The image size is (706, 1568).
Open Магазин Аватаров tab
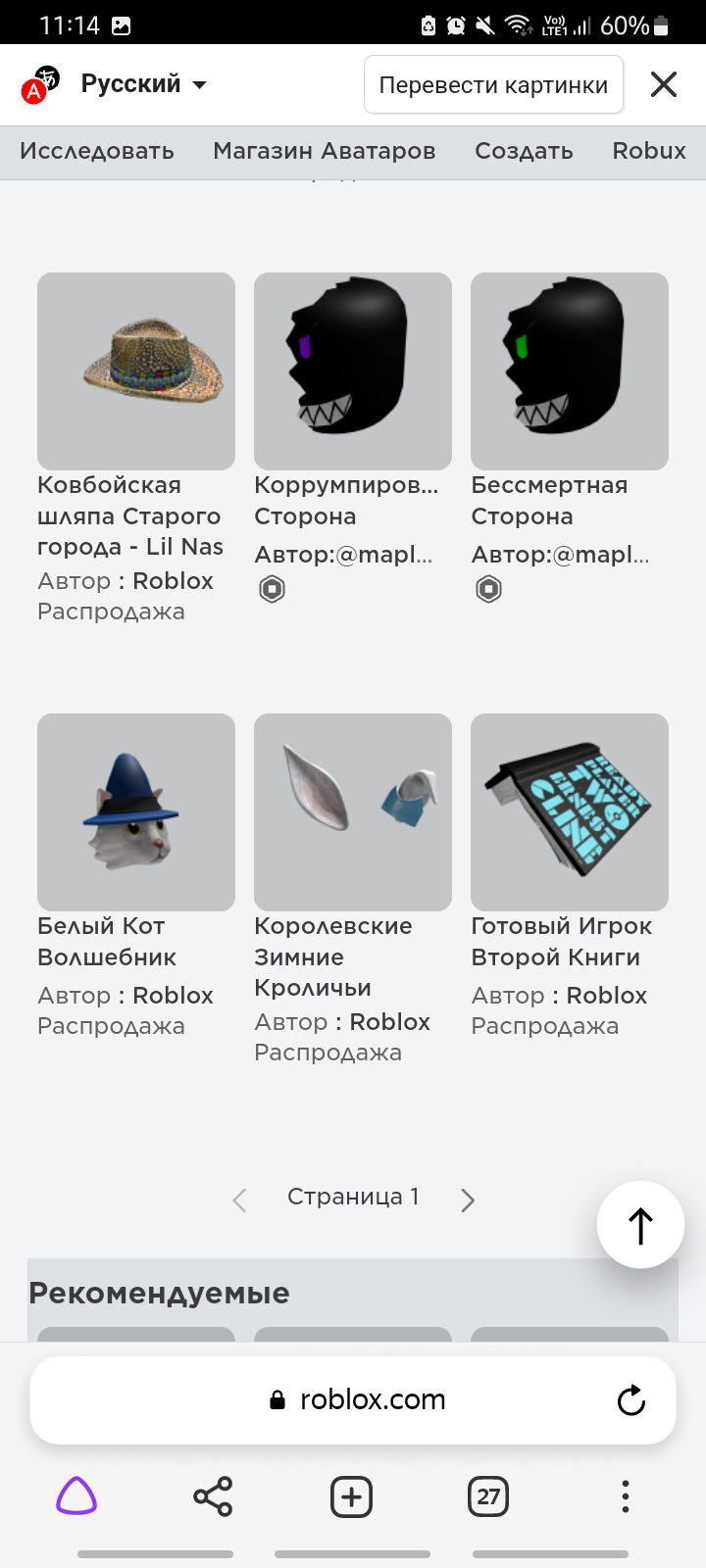(x=325, y=151)
